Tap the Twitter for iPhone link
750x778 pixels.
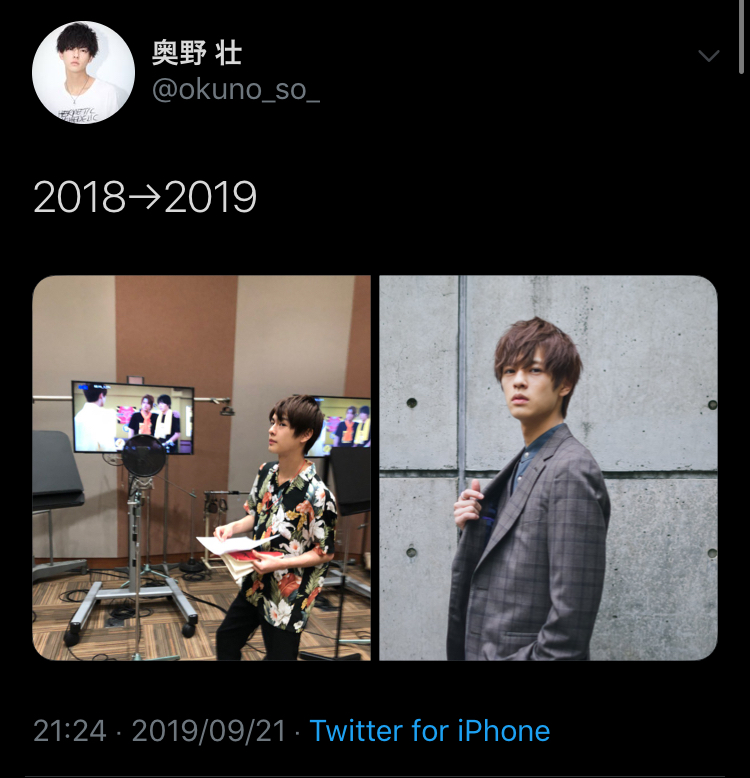pos(429,731)
